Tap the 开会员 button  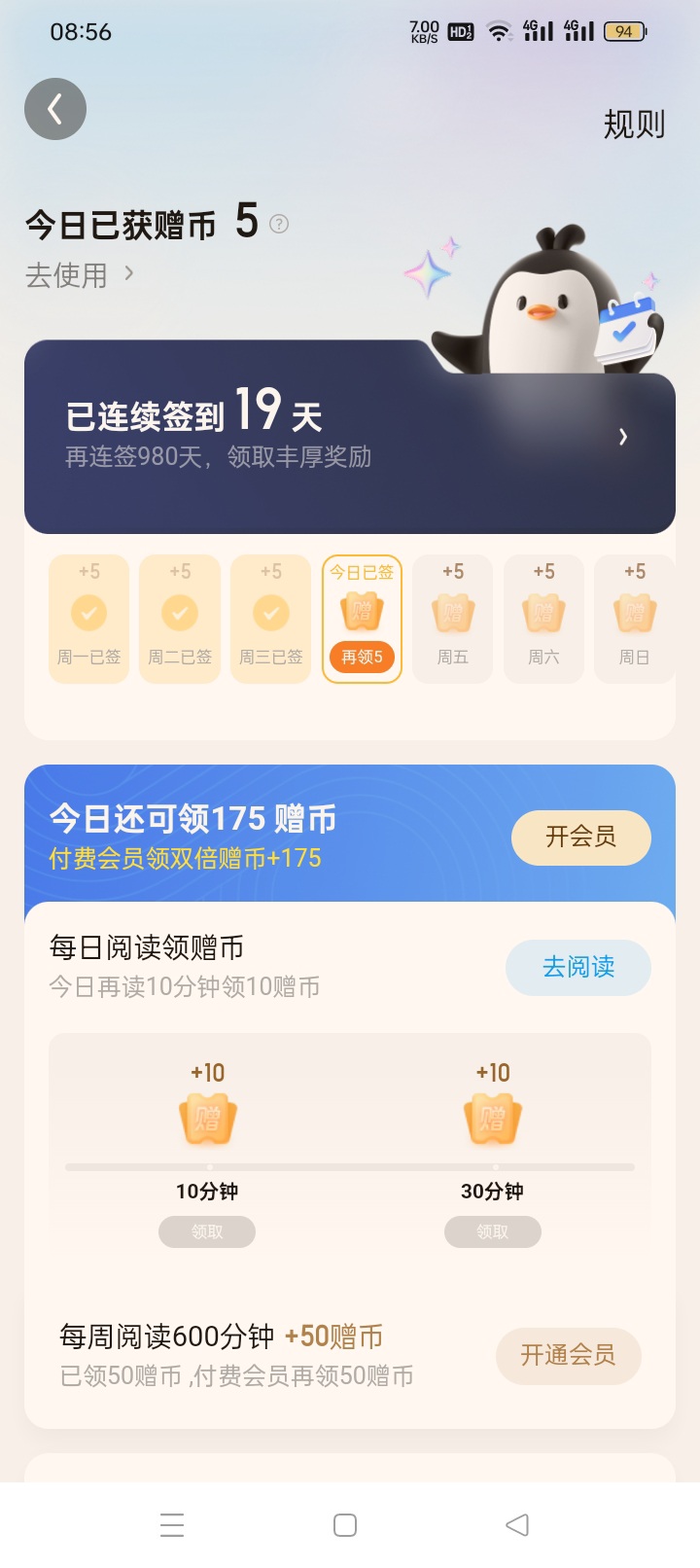(581, 837)
